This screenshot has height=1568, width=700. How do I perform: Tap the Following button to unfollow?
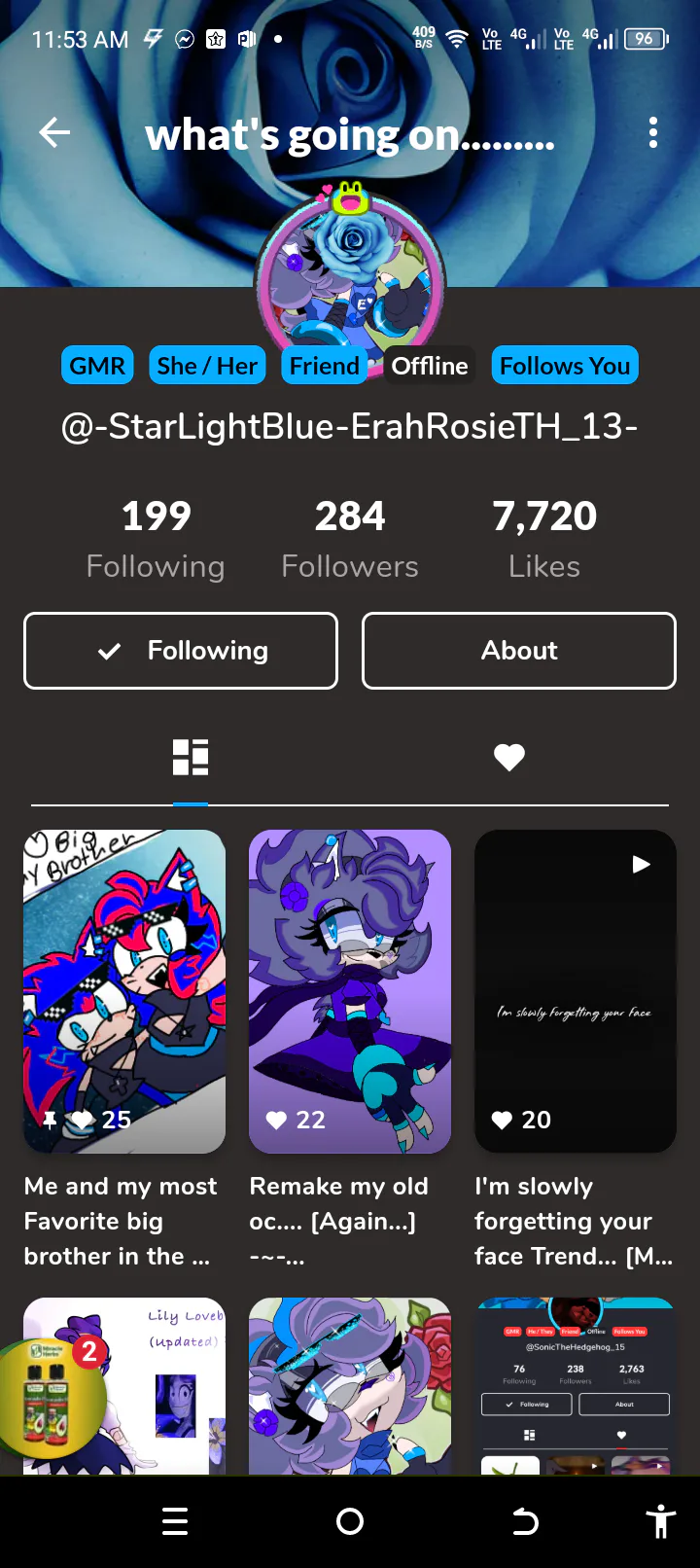coord(181,651)
